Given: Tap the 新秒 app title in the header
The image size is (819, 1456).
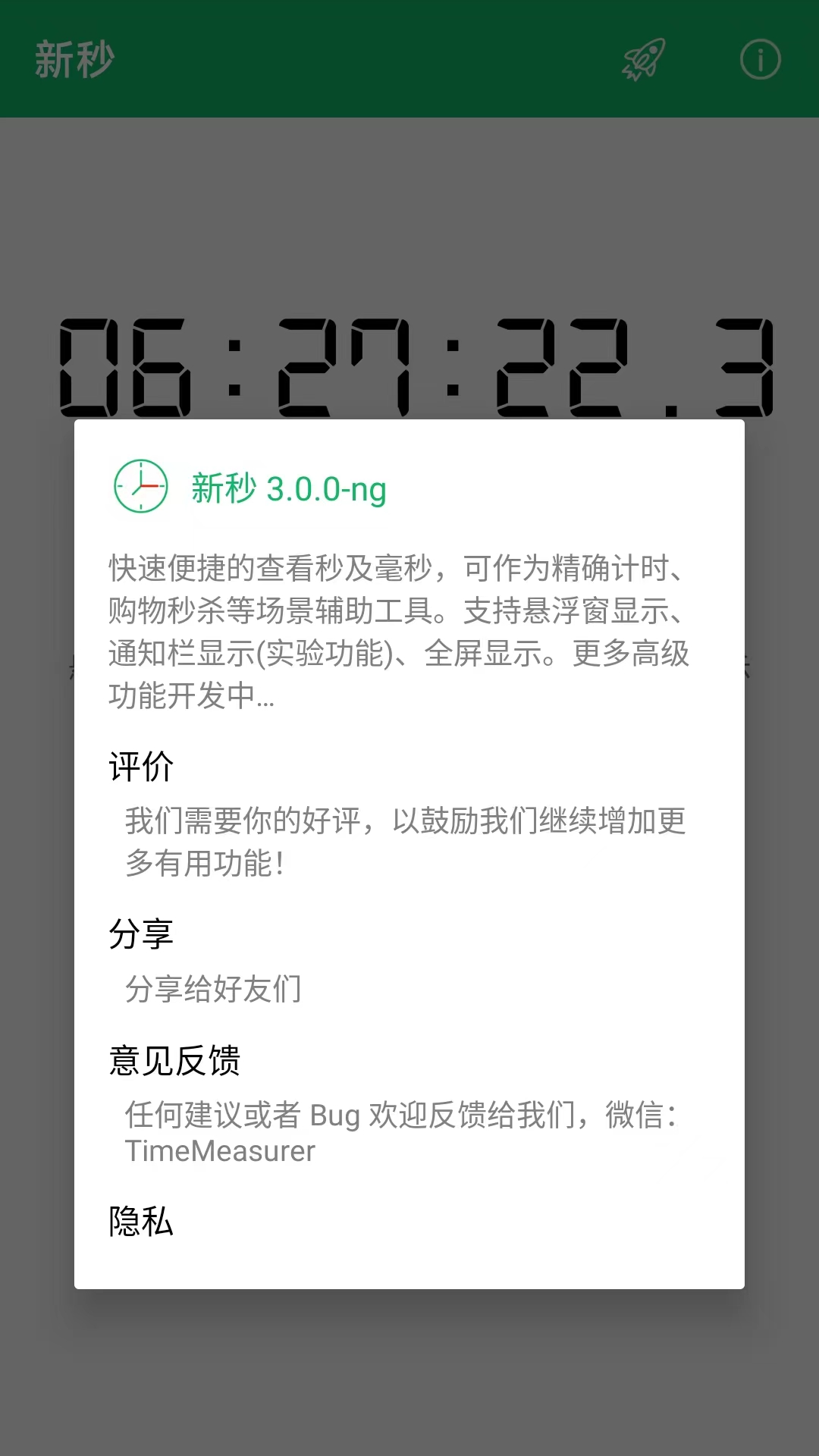Looking at the screenshot, I should (74, 61).
